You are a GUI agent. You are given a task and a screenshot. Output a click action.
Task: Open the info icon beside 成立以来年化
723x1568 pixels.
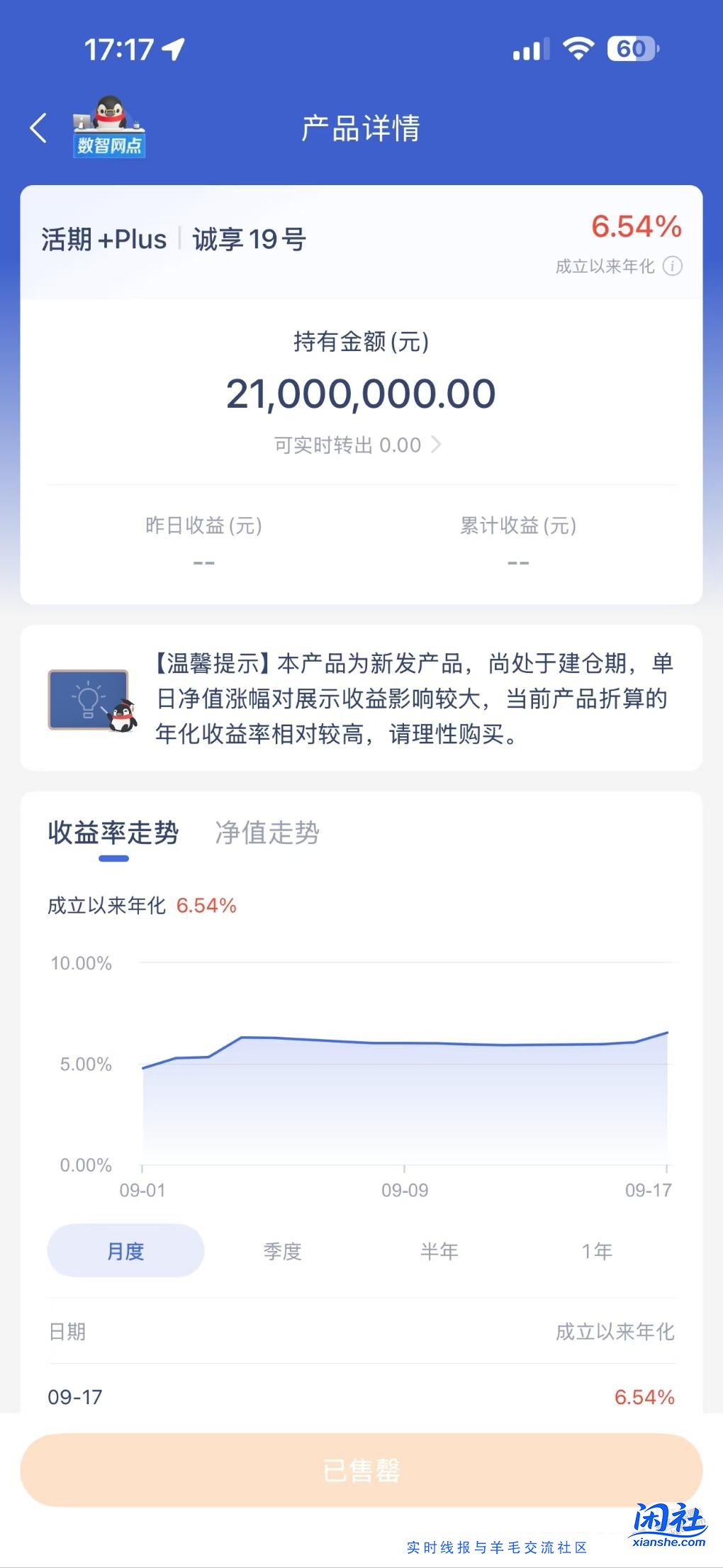point(672,266)
